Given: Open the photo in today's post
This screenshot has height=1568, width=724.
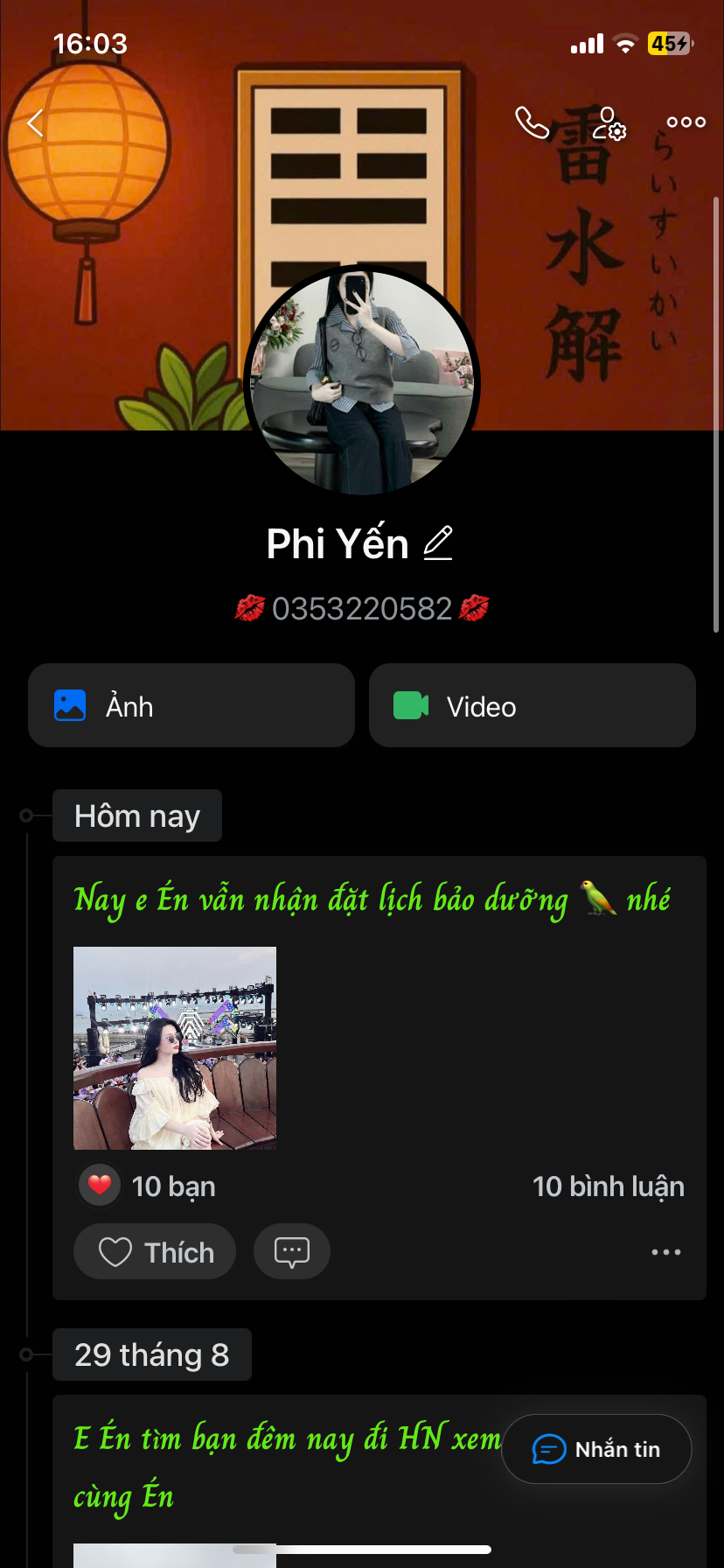Looking at the screenshot, I should coord(175,1047).
